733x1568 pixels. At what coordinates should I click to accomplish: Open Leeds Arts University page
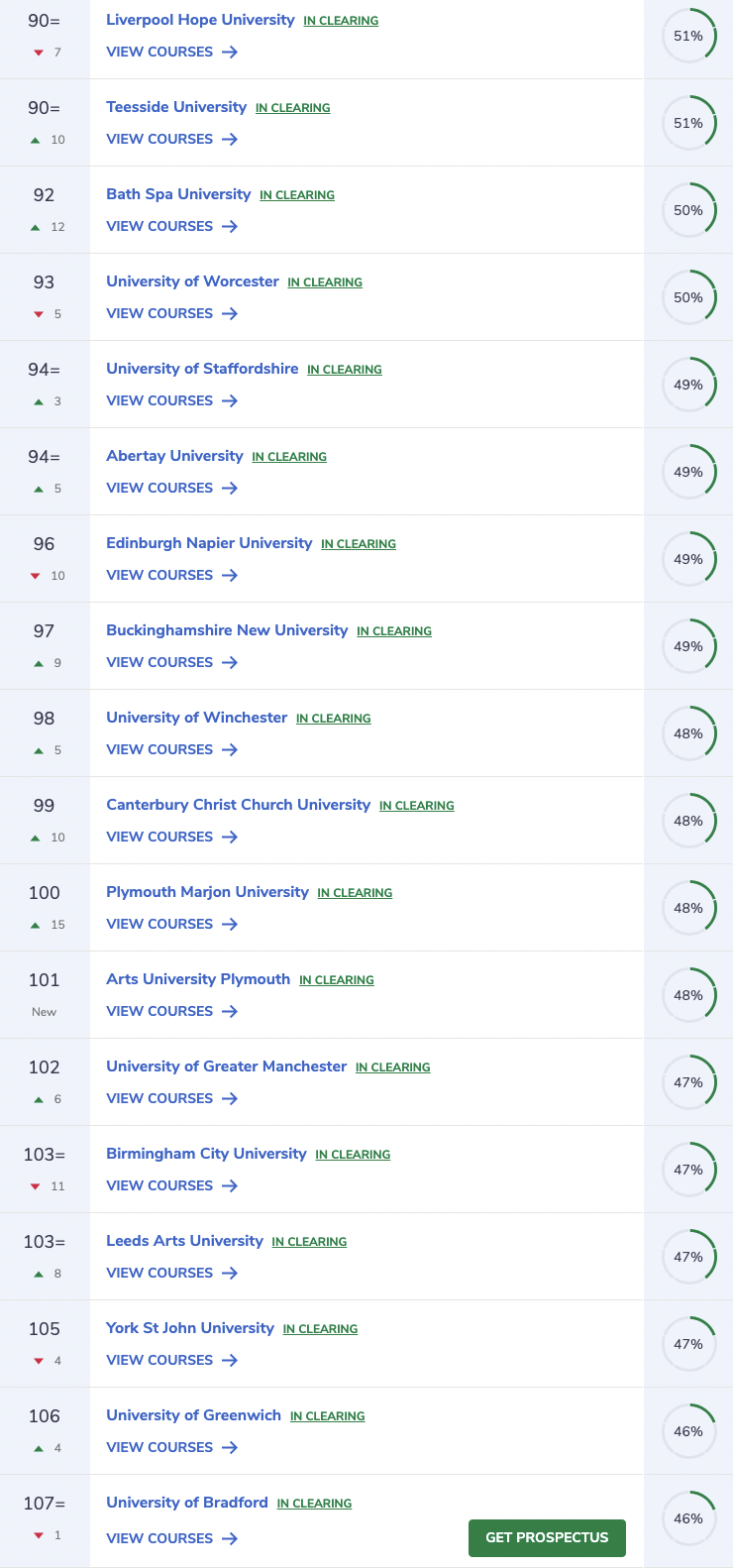tap(184, 1241)
